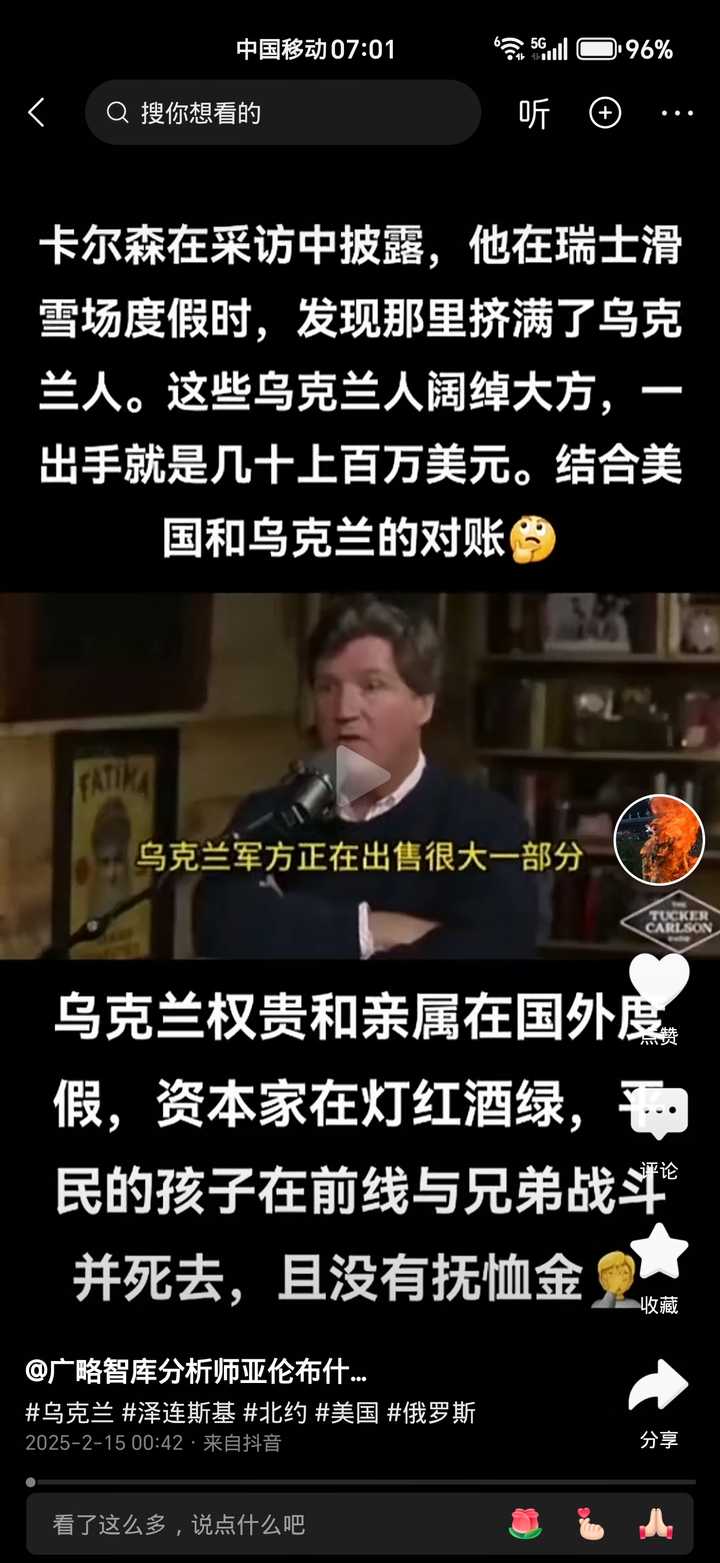
Task: Open the #泽连斯基 hashtag
Action: click(x=179, y=1413)
